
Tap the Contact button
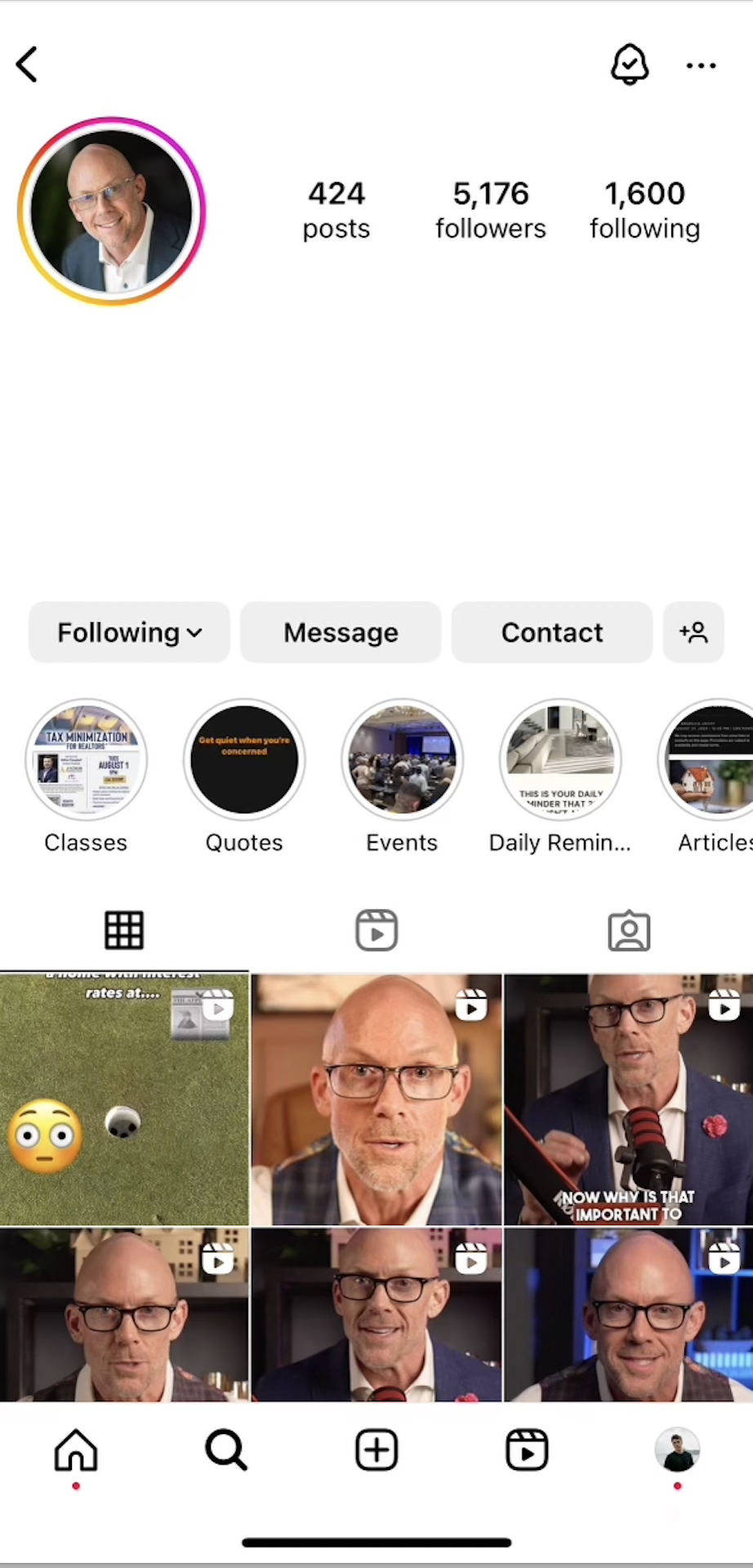(551, 632)
